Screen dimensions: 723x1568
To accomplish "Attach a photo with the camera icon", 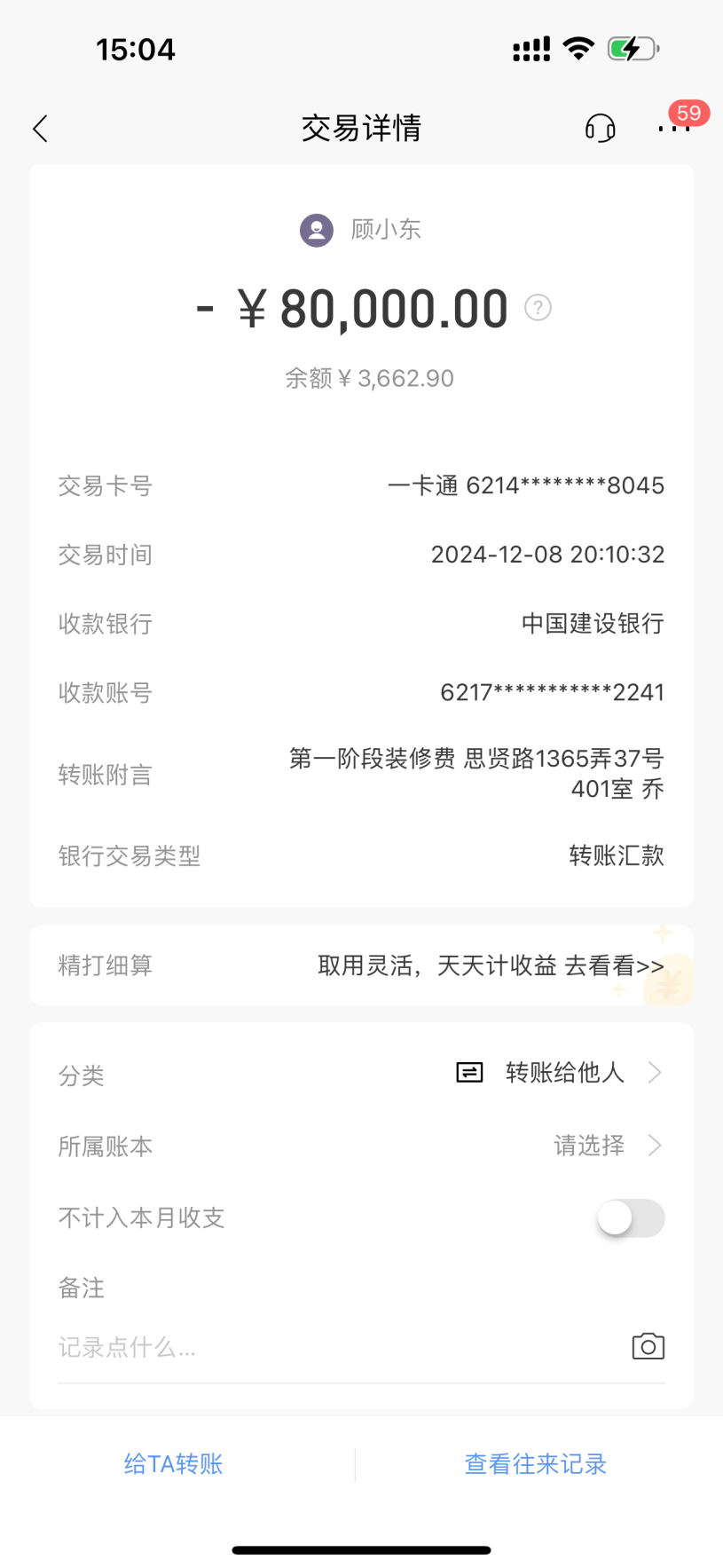I will [648, 1347].
